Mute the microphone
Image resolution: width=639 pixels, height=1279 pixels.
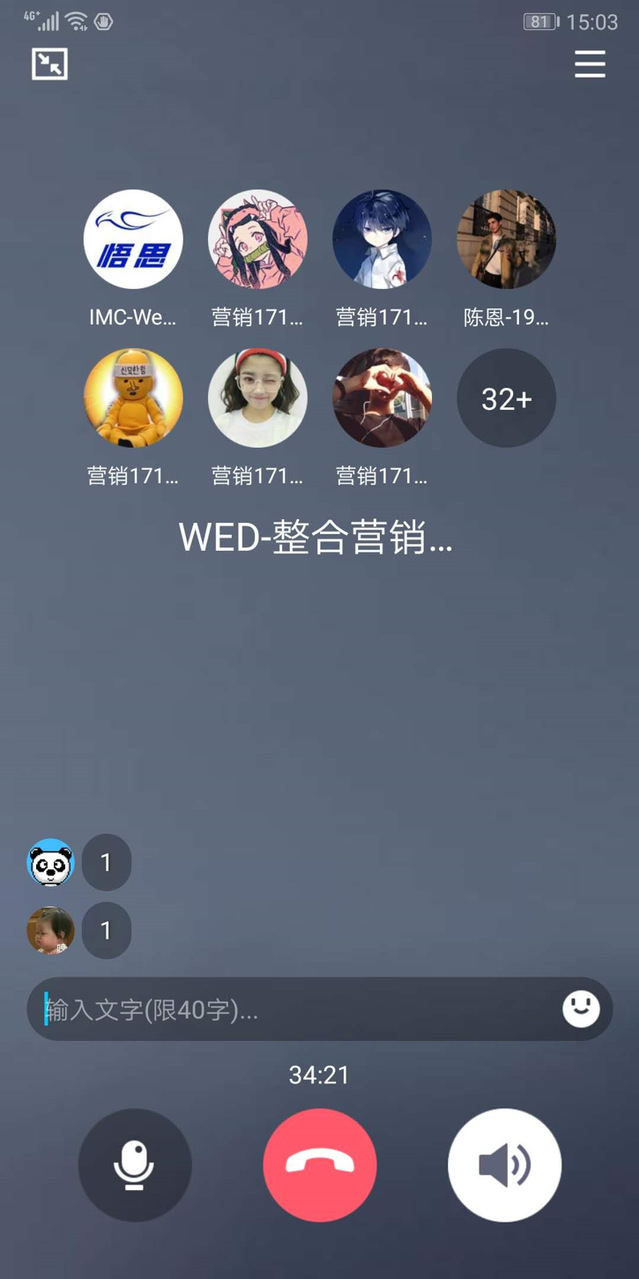pyautogui.click(x=135, y=1165)
